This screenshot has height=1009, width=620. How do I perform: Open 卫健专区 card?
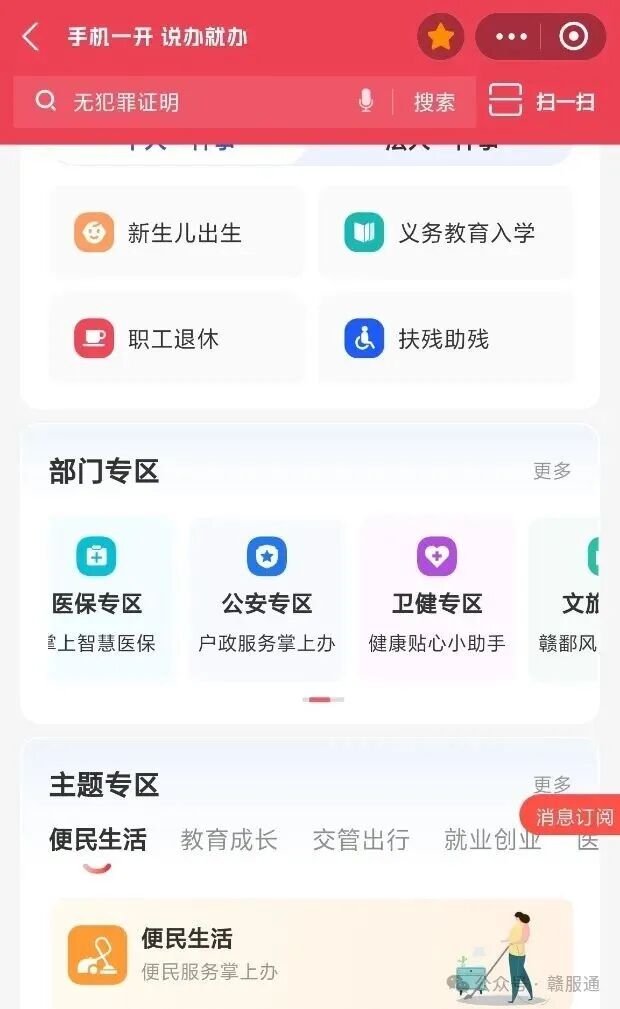(437, 598)
